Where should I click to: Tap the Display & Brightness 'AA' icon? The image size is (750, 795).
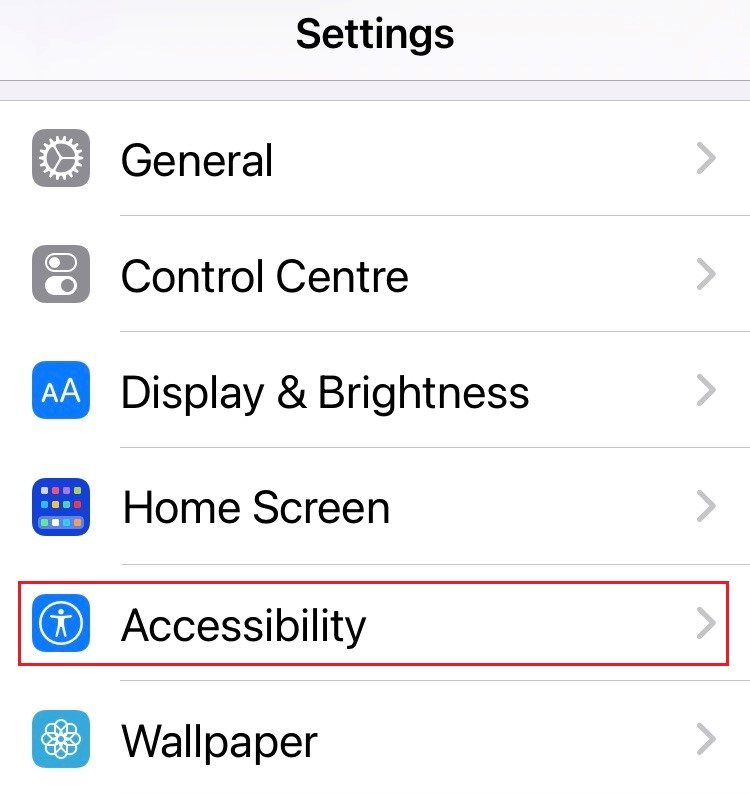(x=60, y=391)
